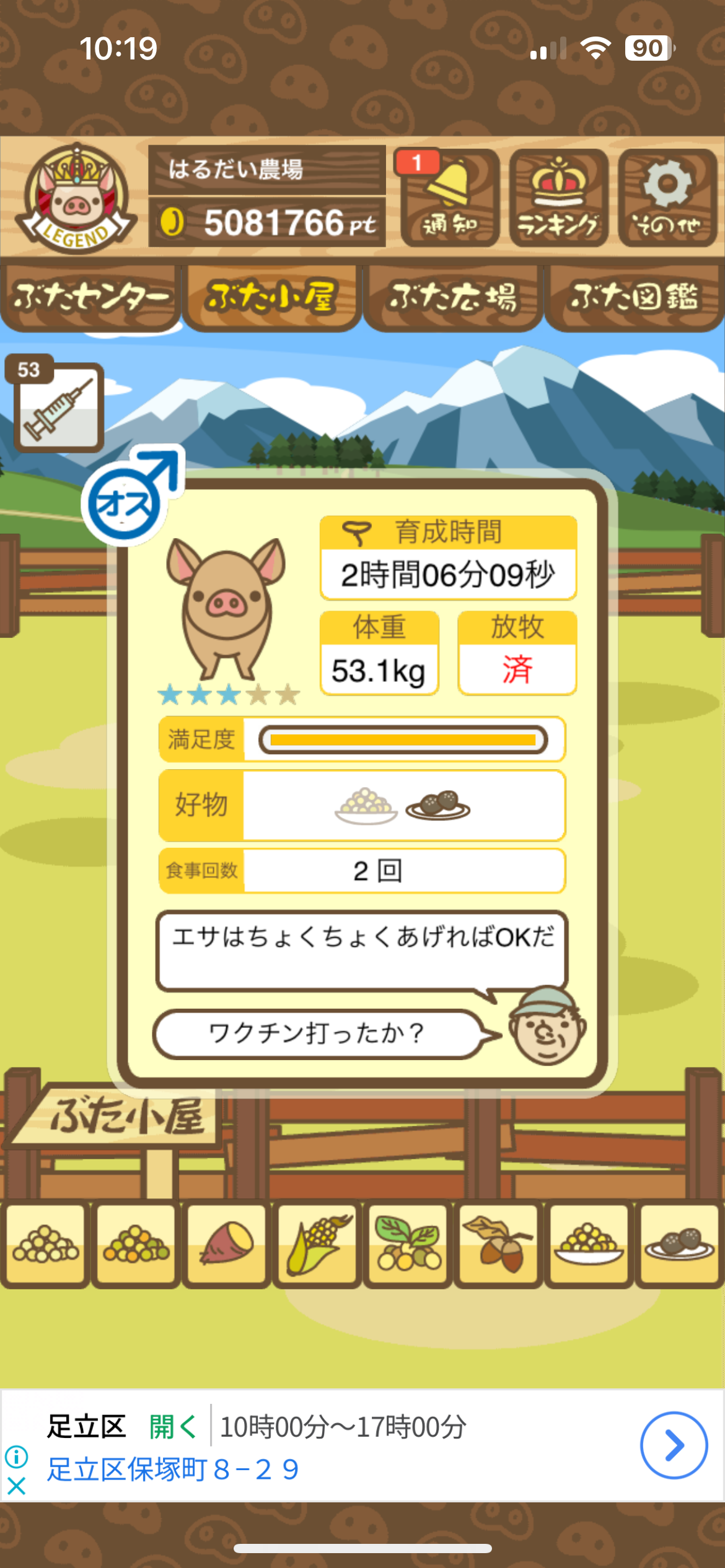Viewport: 725px width, 1568px height.
Task: Tap the LEGEND pig rank badge
Action: tap(76, 198)
